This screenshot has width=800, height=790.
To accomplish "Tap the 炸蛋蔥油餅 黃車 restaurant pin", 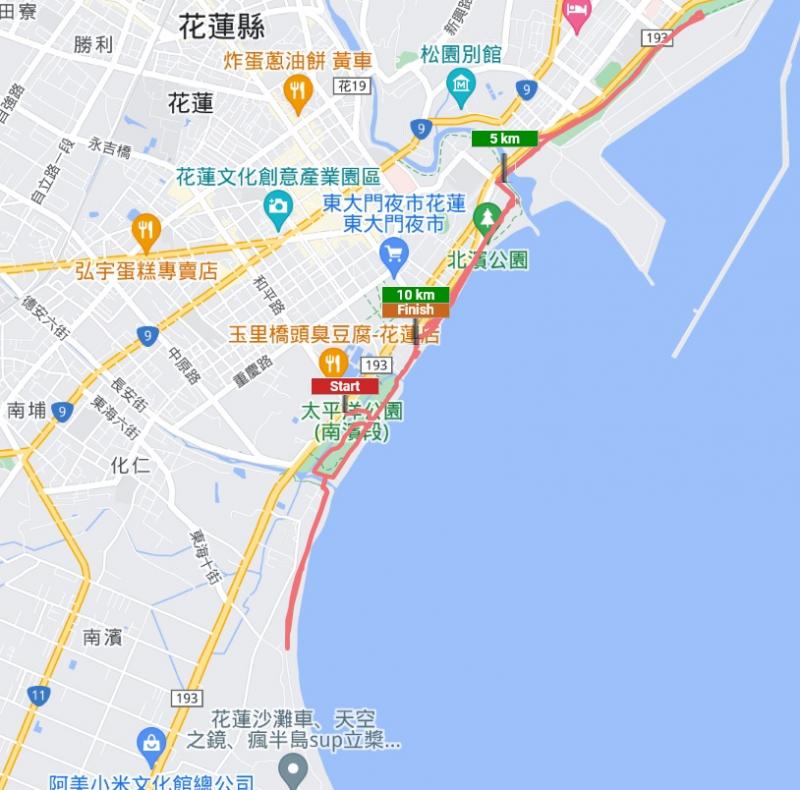I will (297, 93).
